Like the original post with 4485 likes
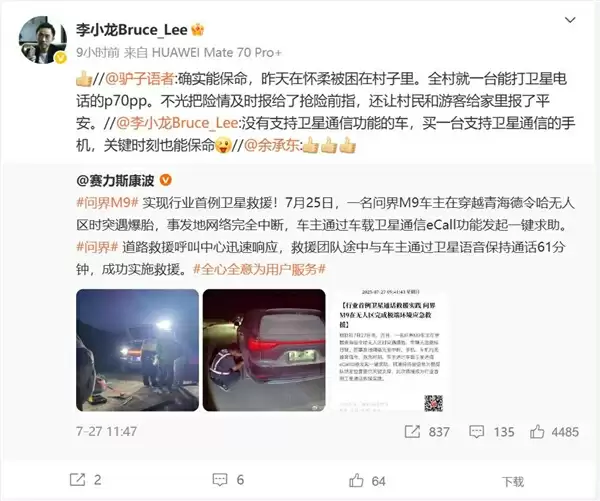The image size is (600, 501). (x=554, y=432)
